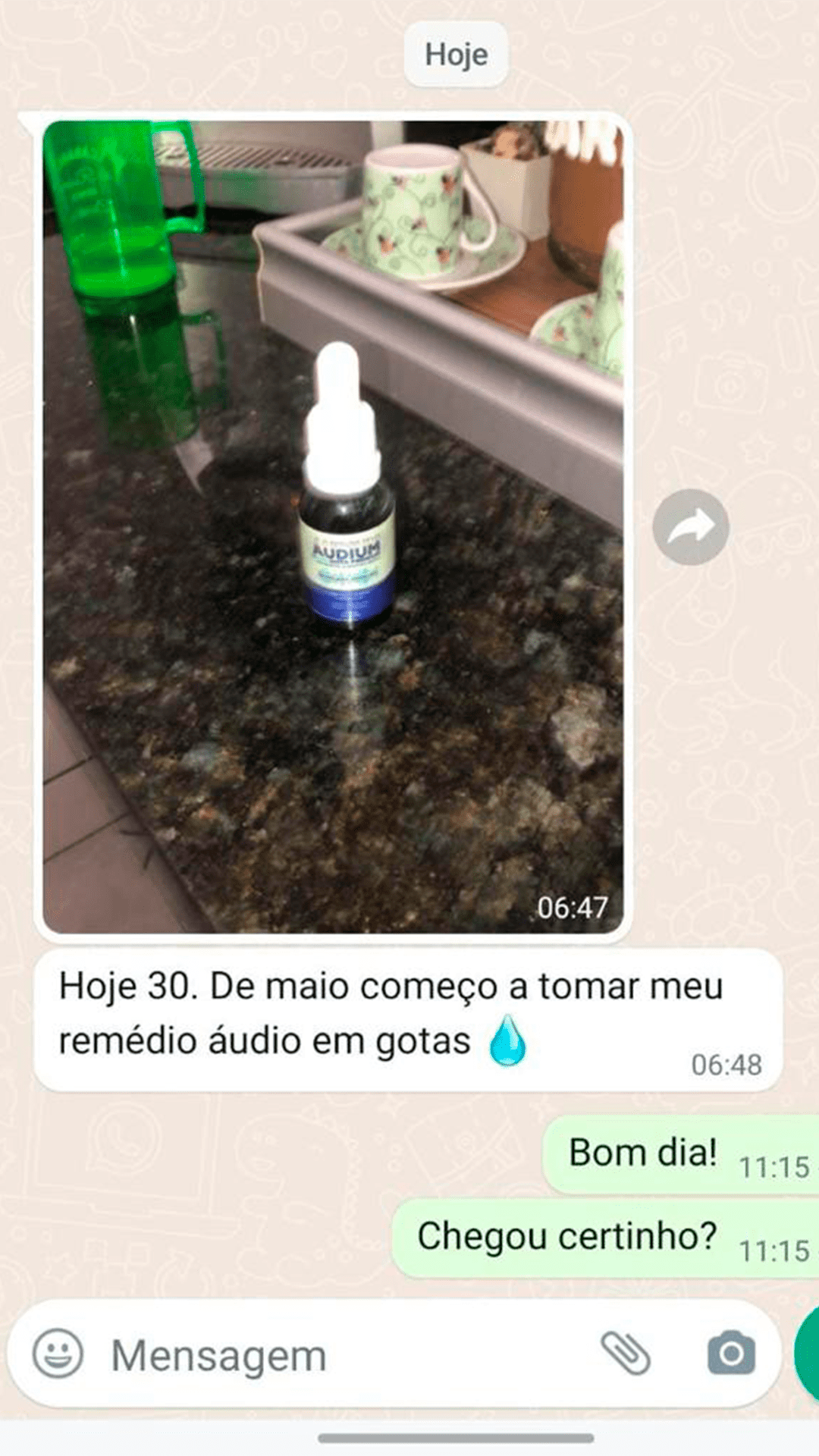Tap the green voice message button
The image size is (819, 1456).
click(808, 1354)
